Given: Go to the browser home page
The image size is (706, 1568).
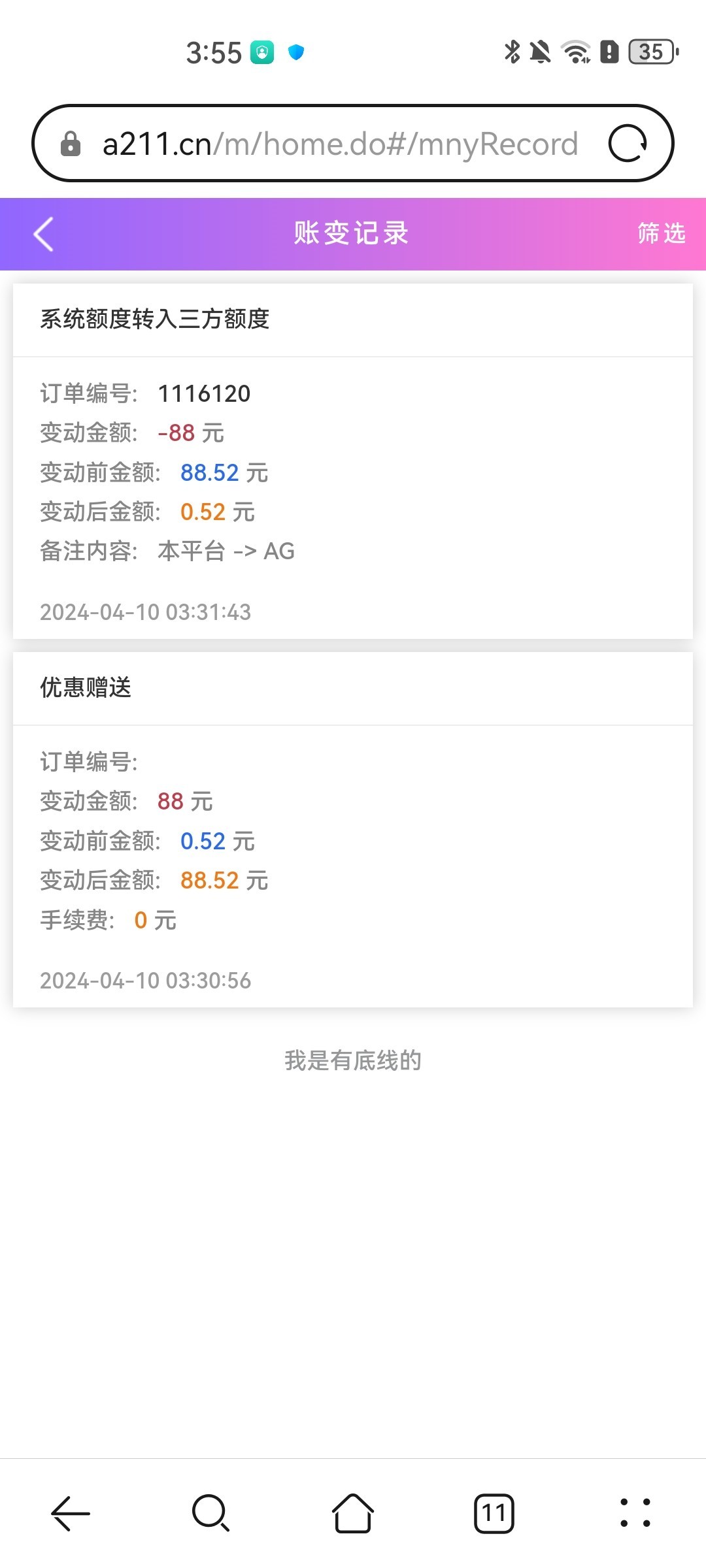Looking at the screenshot, I should click(x=353, y=1513).
